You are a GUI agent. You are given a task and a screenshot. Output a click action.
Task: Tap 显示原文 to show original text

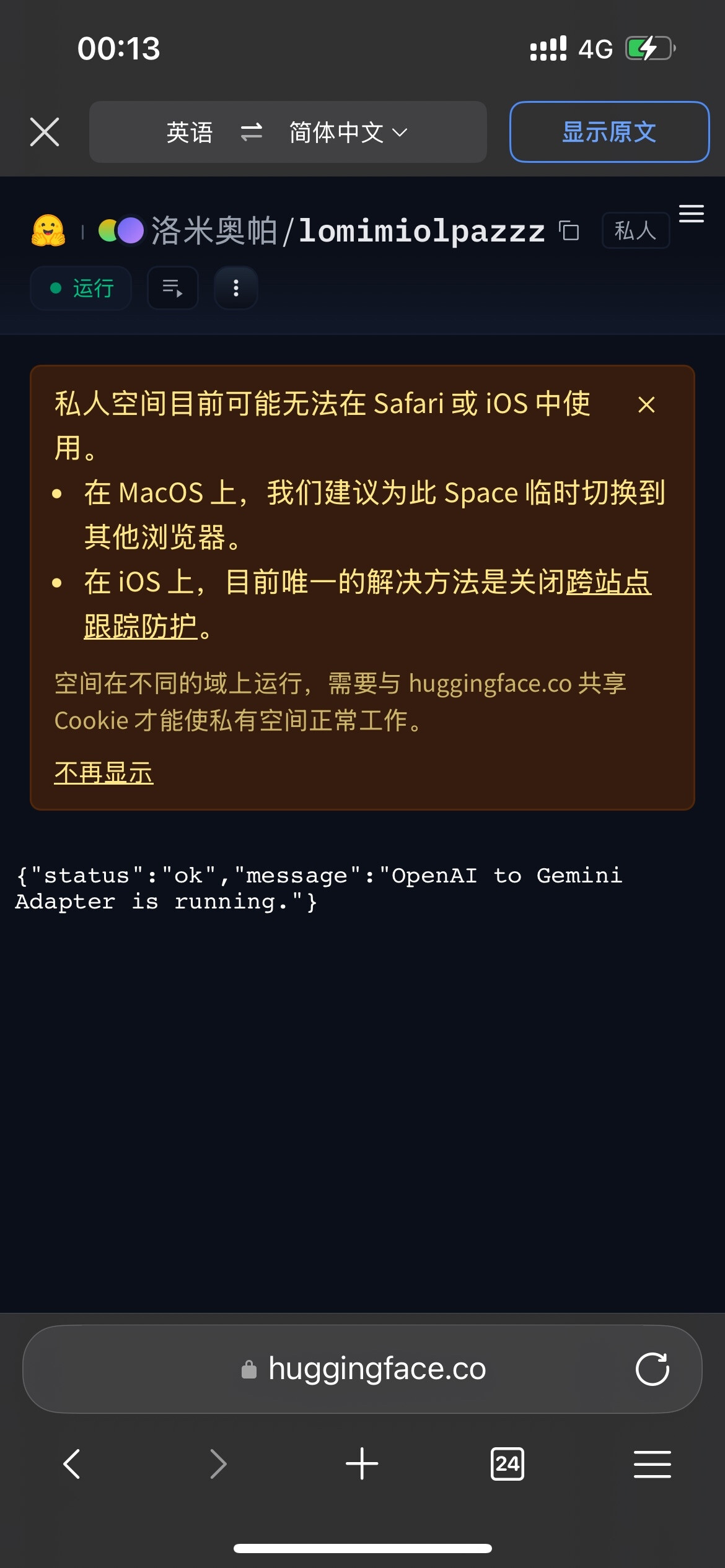609,132
